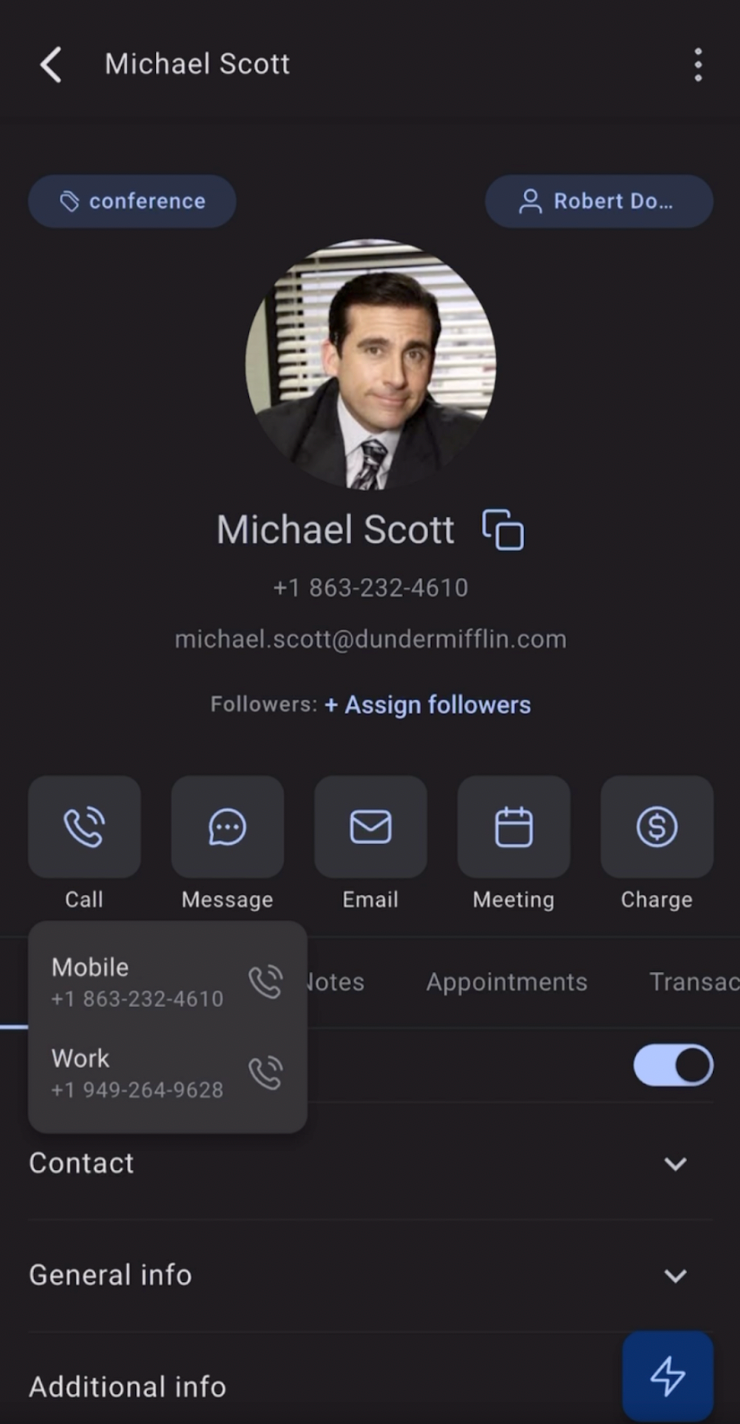The height and width of the screenshot is (1424, 740).
Task: Open the Meeting calendar icon
Action: pos(513,827)
